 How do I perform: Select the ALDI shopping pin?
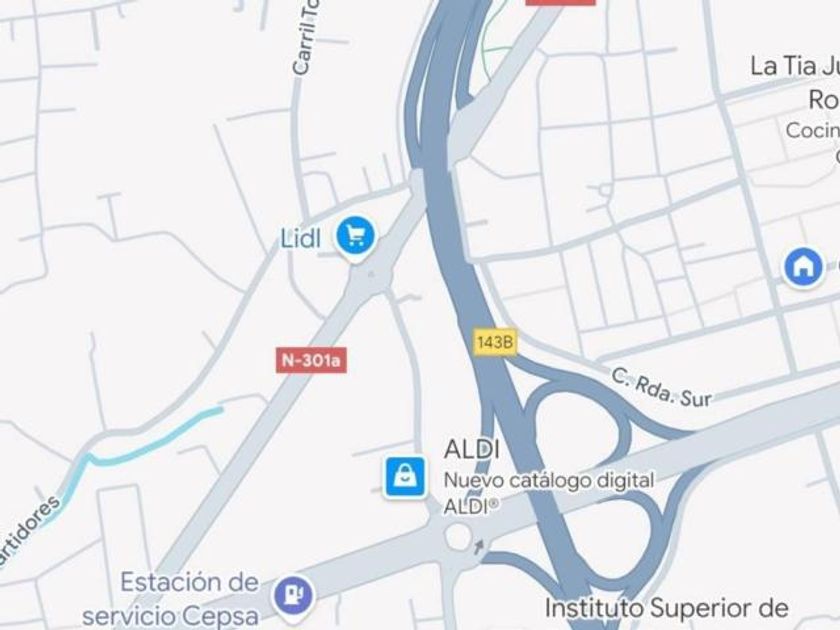pyautogui.click(x=406, y=477)
